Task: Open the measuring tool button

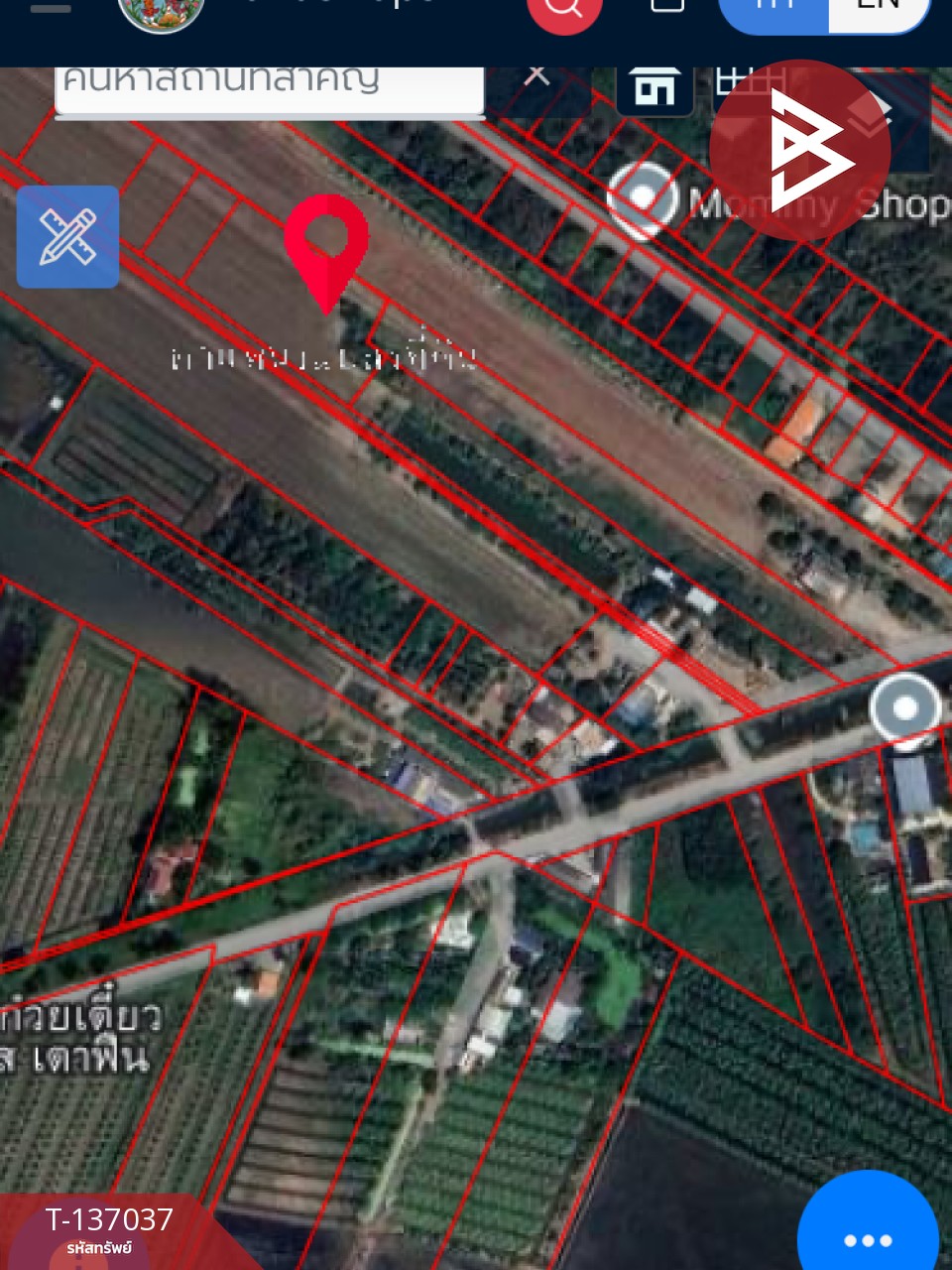Action: coord(67,237)
